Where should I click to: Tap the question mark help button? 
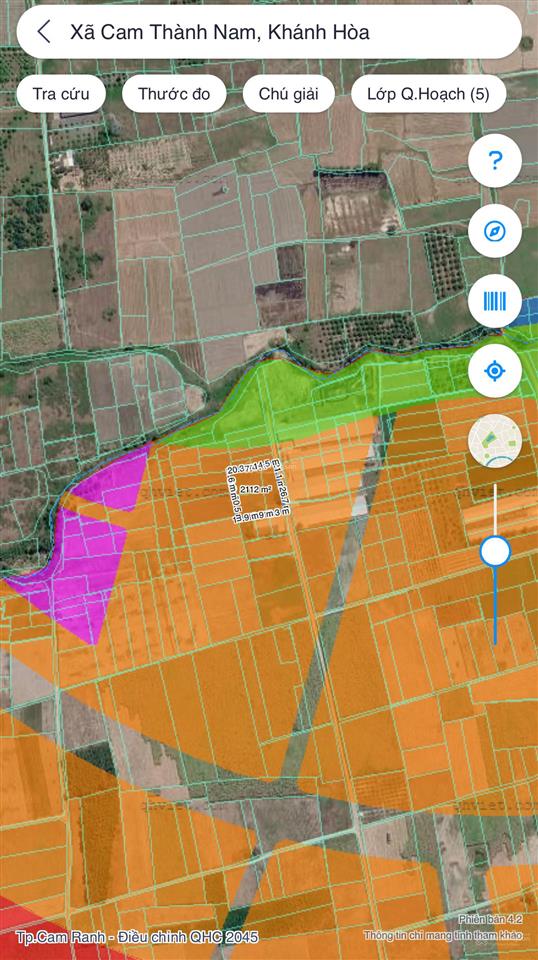click(x=495, y=161)
